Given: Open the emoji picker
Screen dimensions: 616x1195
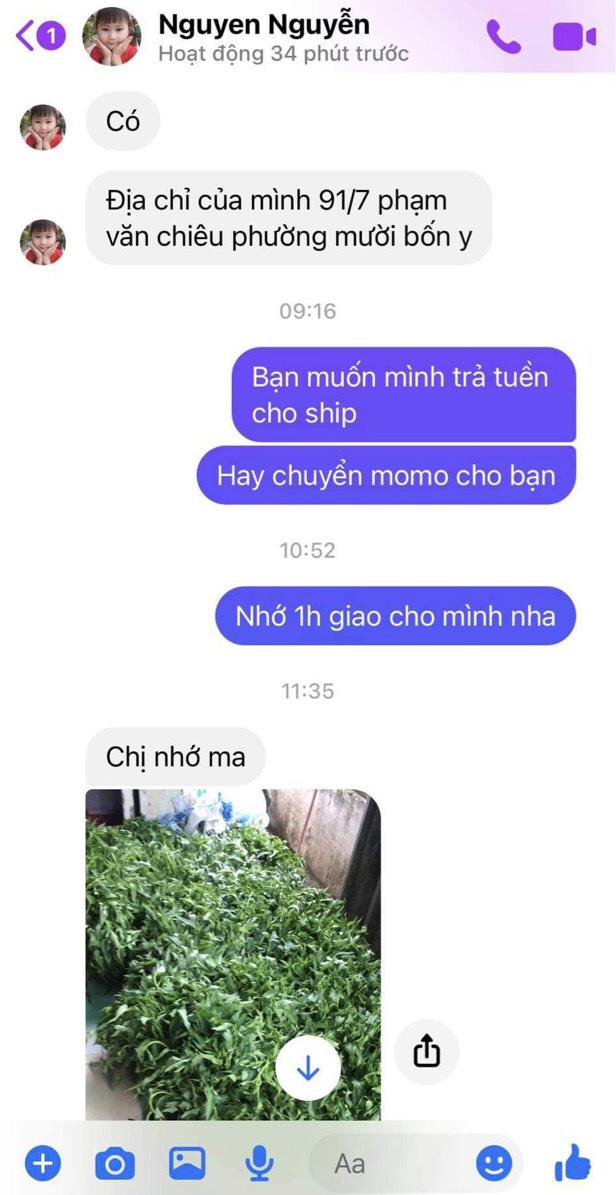Looking at the screenshot, I should click(x=494, y=1163).
